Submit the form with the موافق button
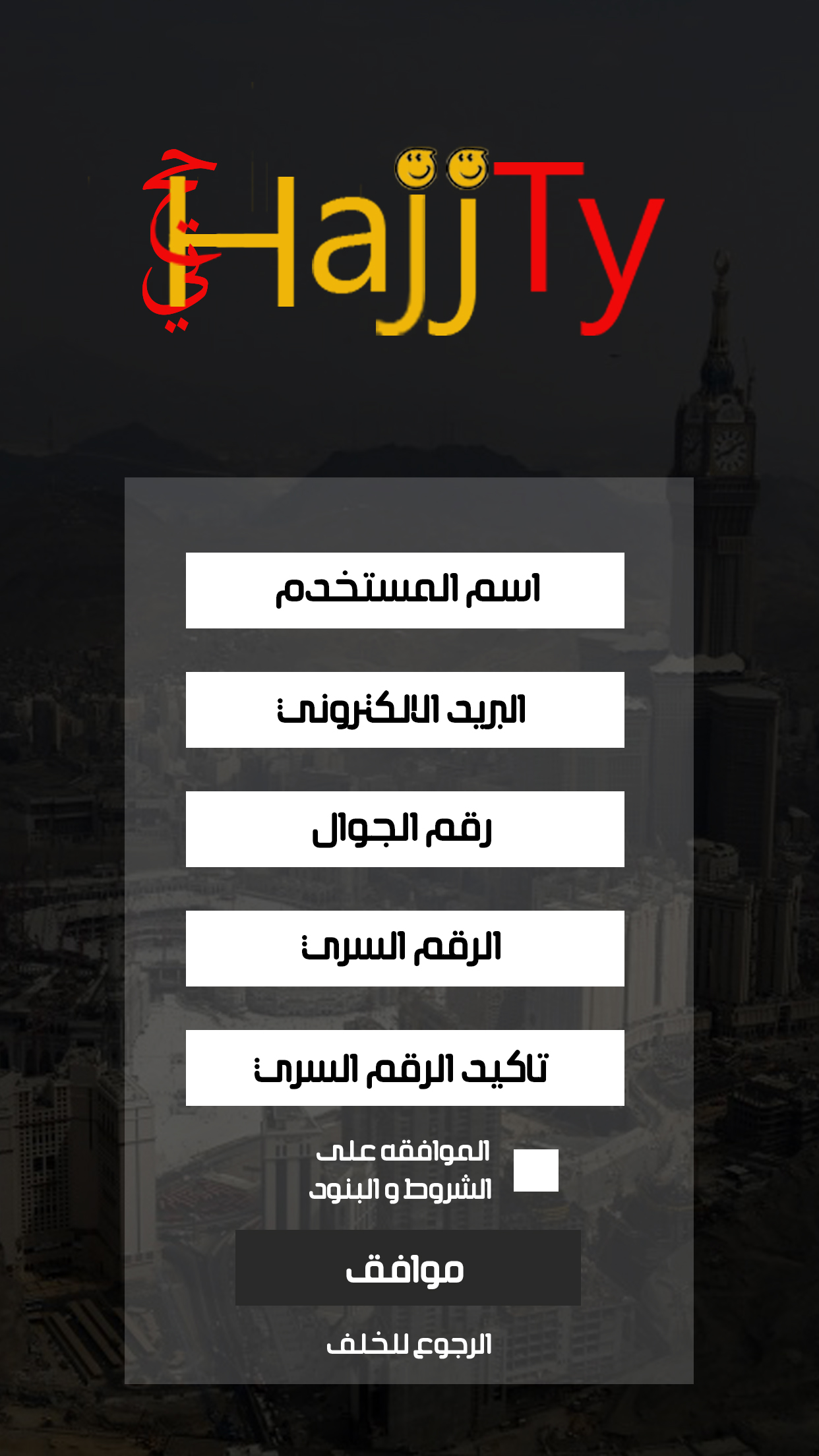The height and width of the screenshot is (1456, 819). click(408, 1267)
